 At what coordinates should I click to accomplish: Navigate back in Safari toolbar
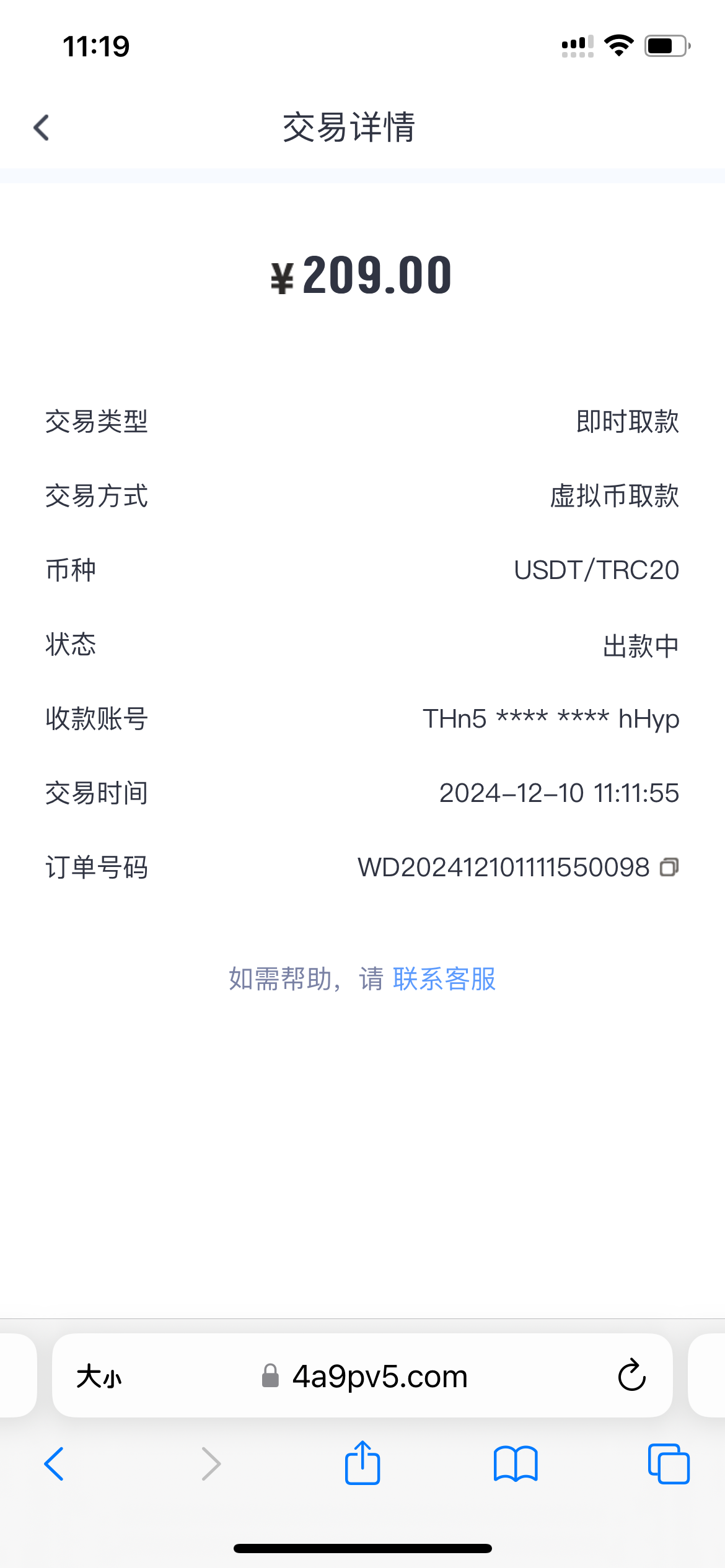(x=55, y=1464)
